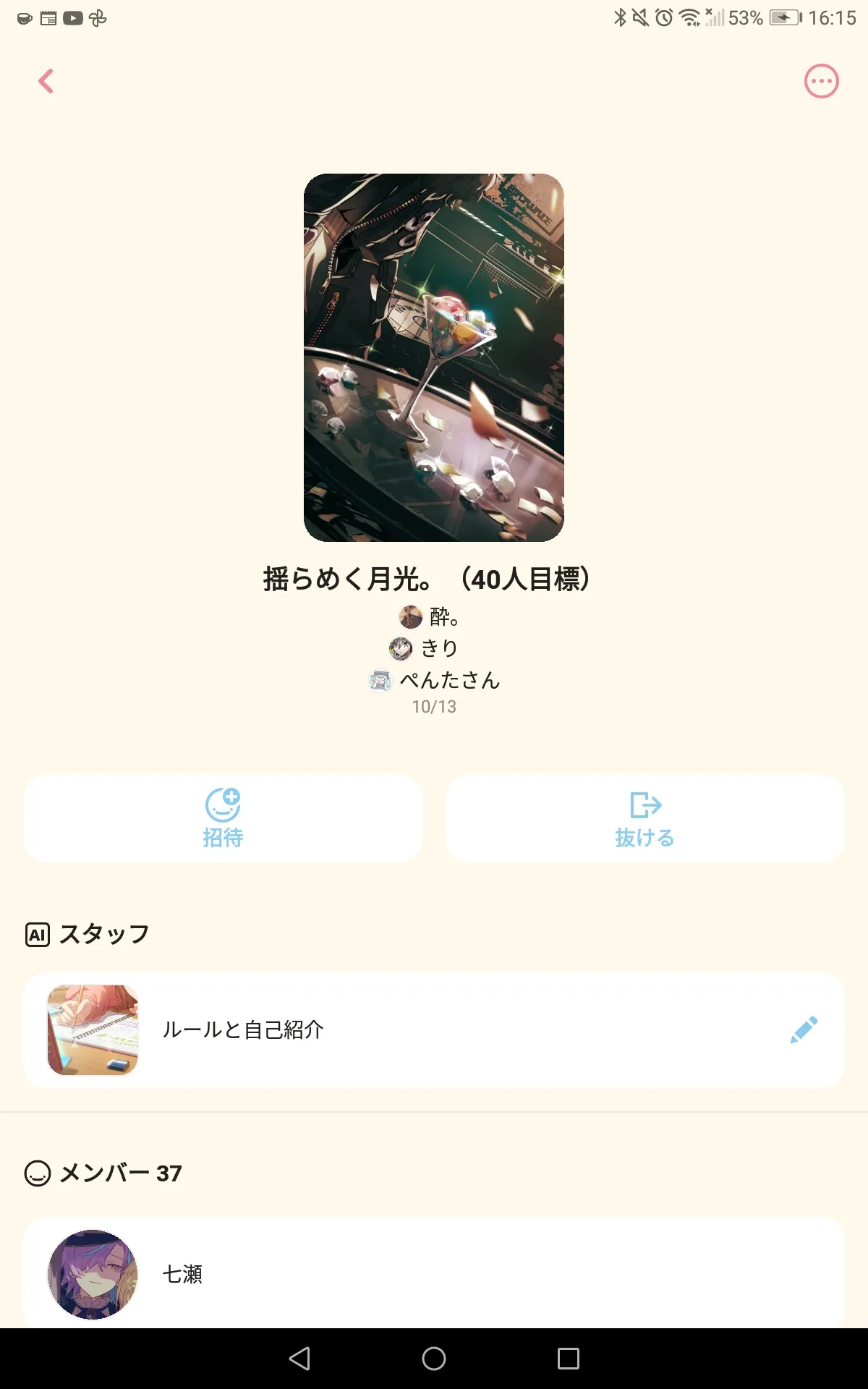Open the recent apps view

click(568, 1358)
